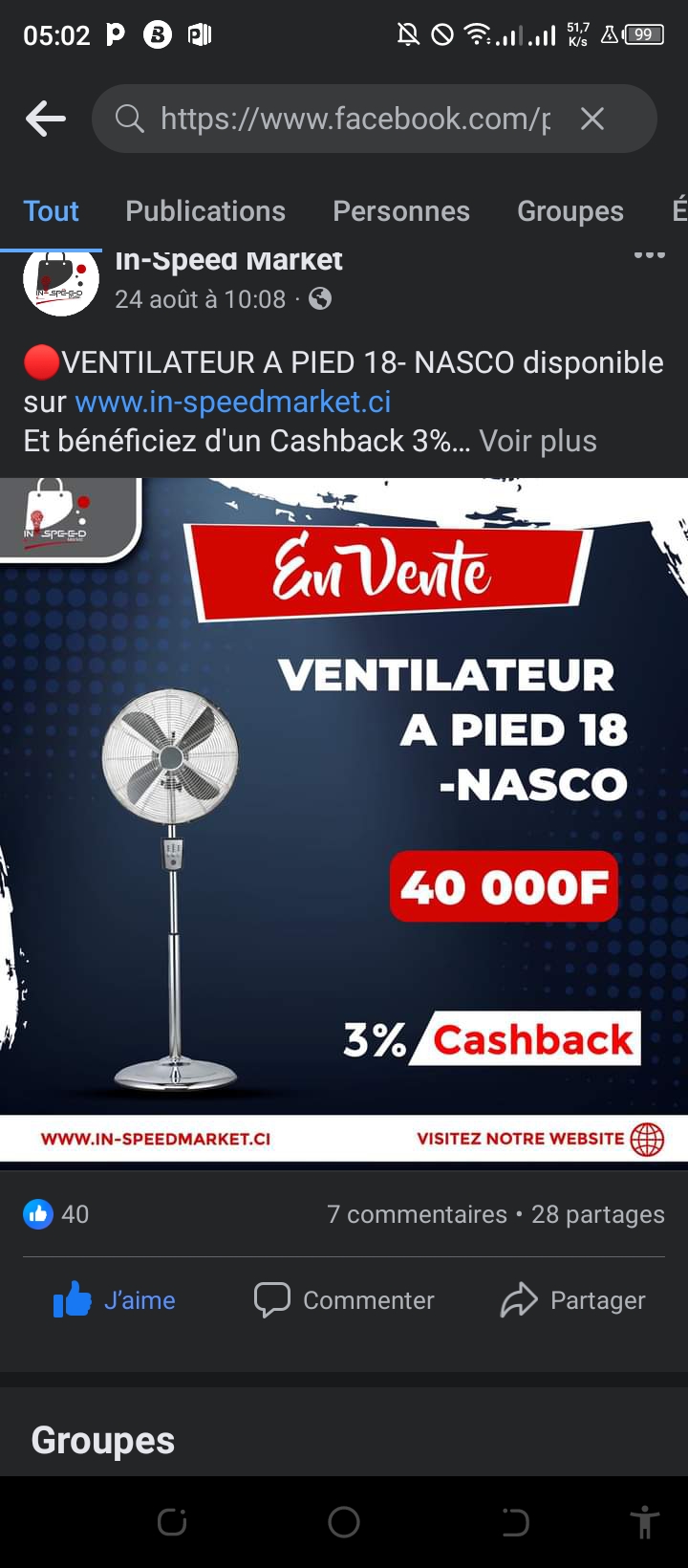Open In-Speed Market post options menu
688x1568 pixels.
coord(650,255)
